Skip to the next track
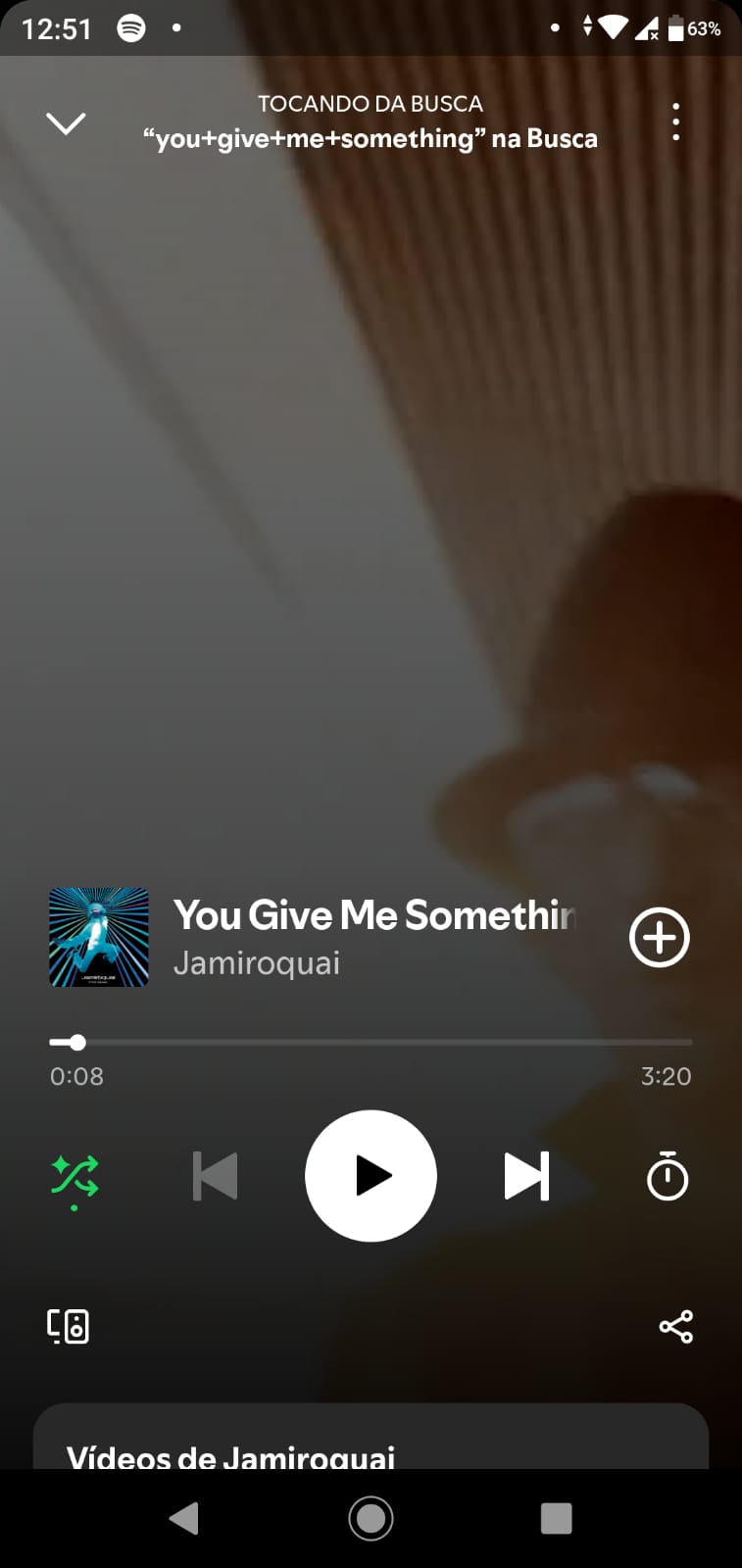This screenshot has height=1568, width=742. (525, 1177)
